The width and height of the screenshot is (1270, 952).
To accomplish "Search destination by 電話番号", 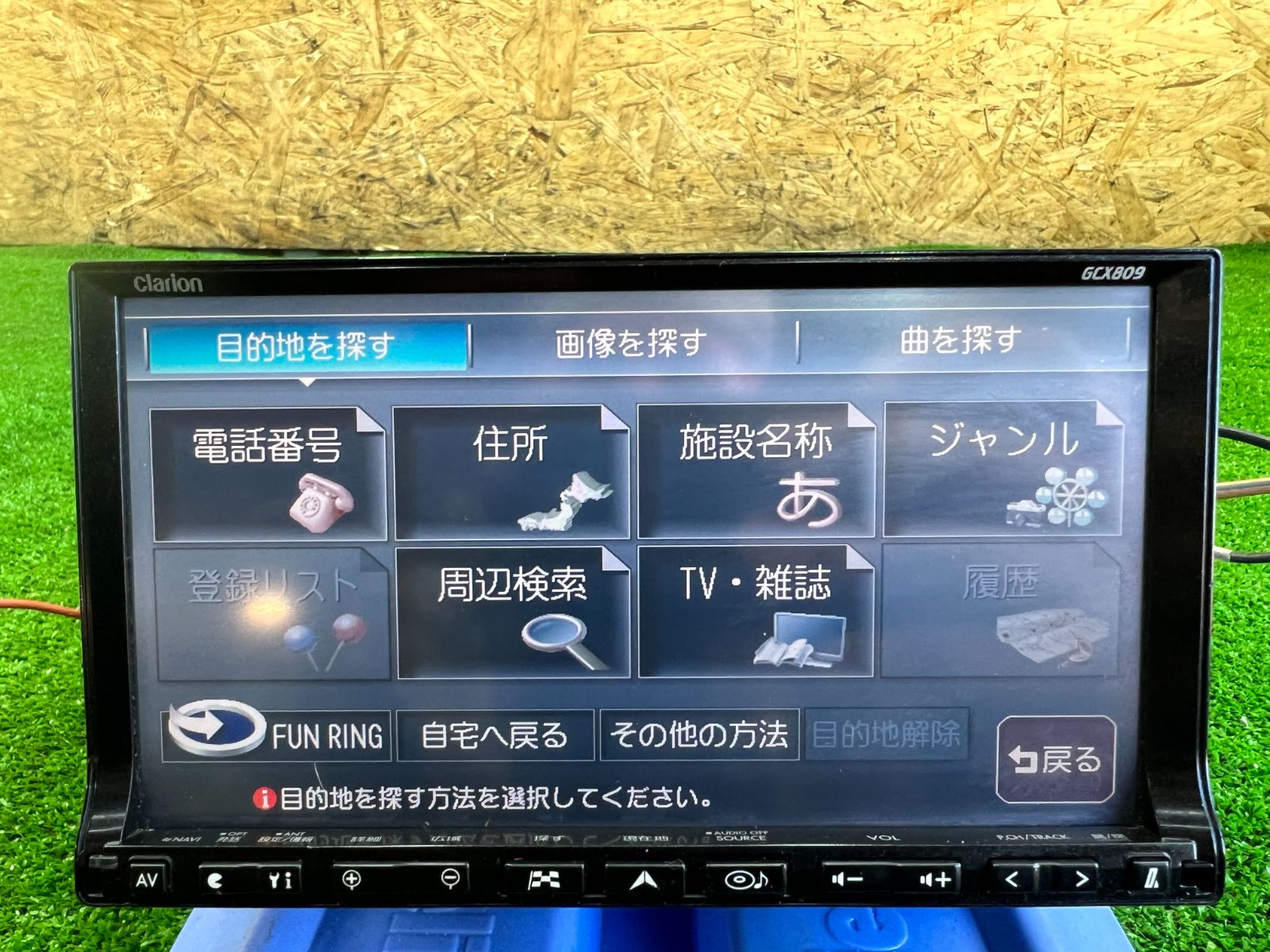I will coord(269,473).
